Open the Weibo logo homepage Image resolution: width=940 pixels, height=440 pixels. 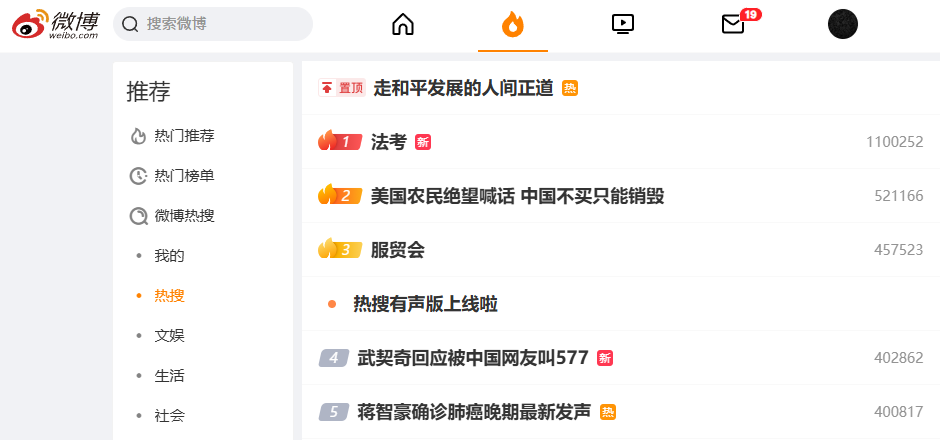[x=56, y=25]
